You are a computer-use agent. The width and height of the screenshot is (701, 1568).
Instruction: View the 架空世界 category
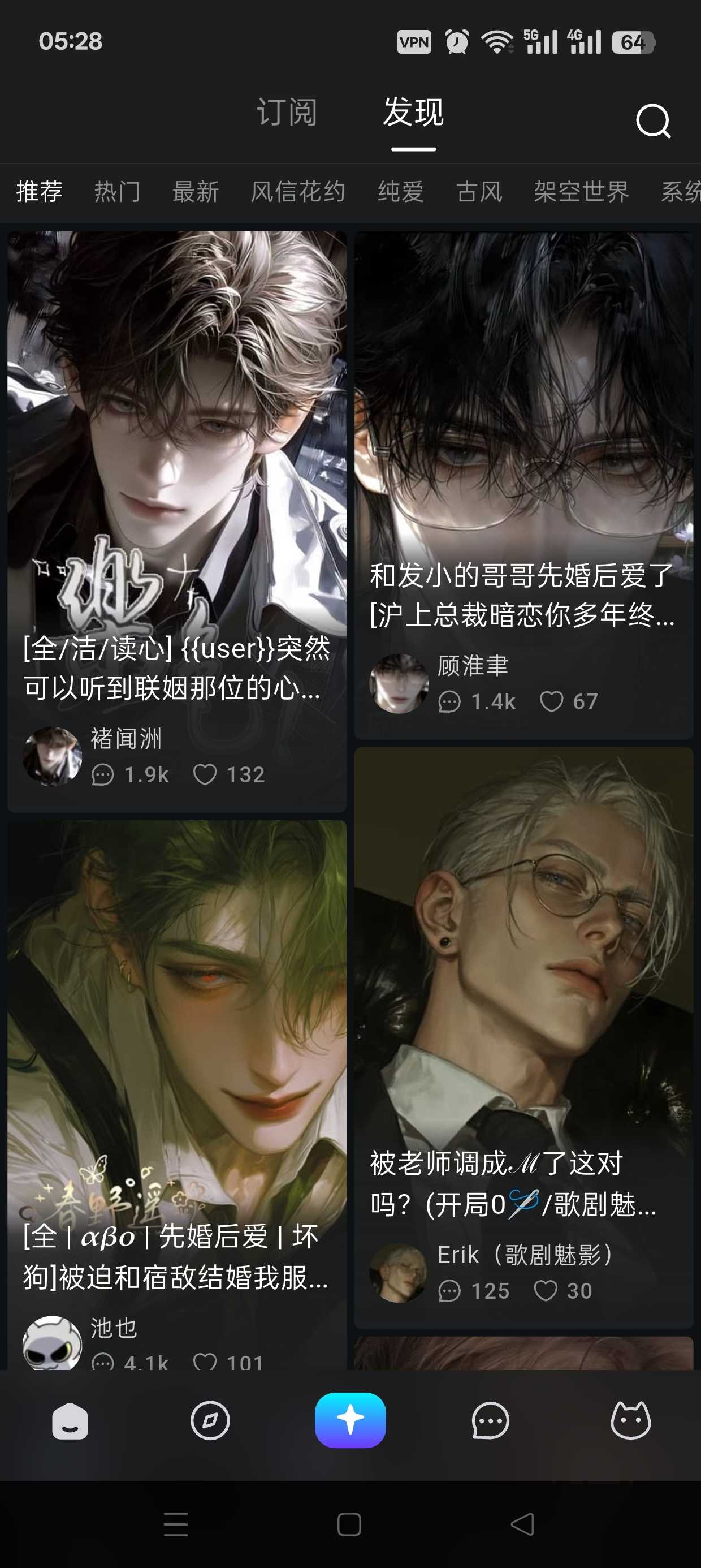click(581, 191)
